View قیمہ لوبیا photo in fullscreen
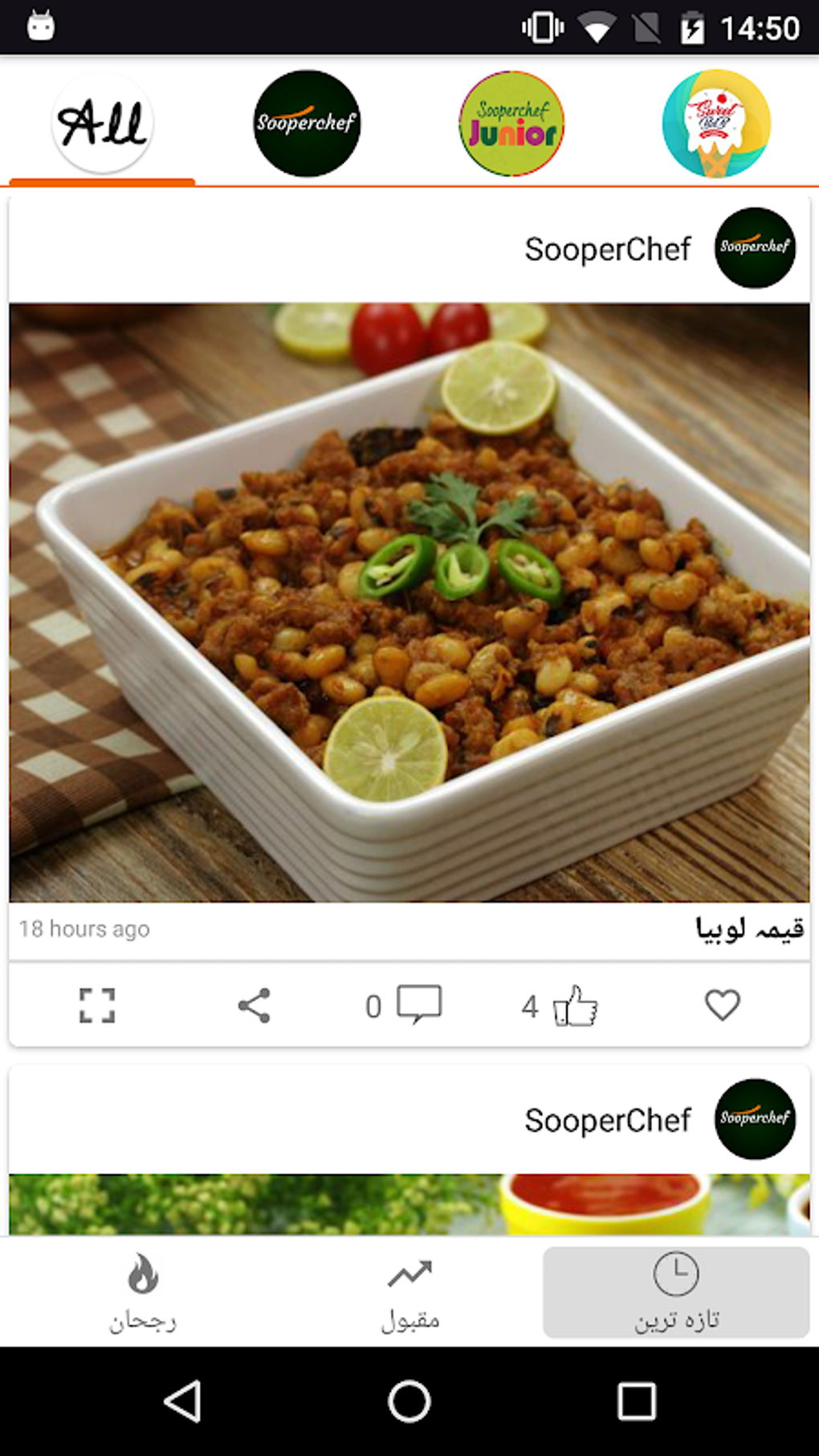 pos(97,1005)
